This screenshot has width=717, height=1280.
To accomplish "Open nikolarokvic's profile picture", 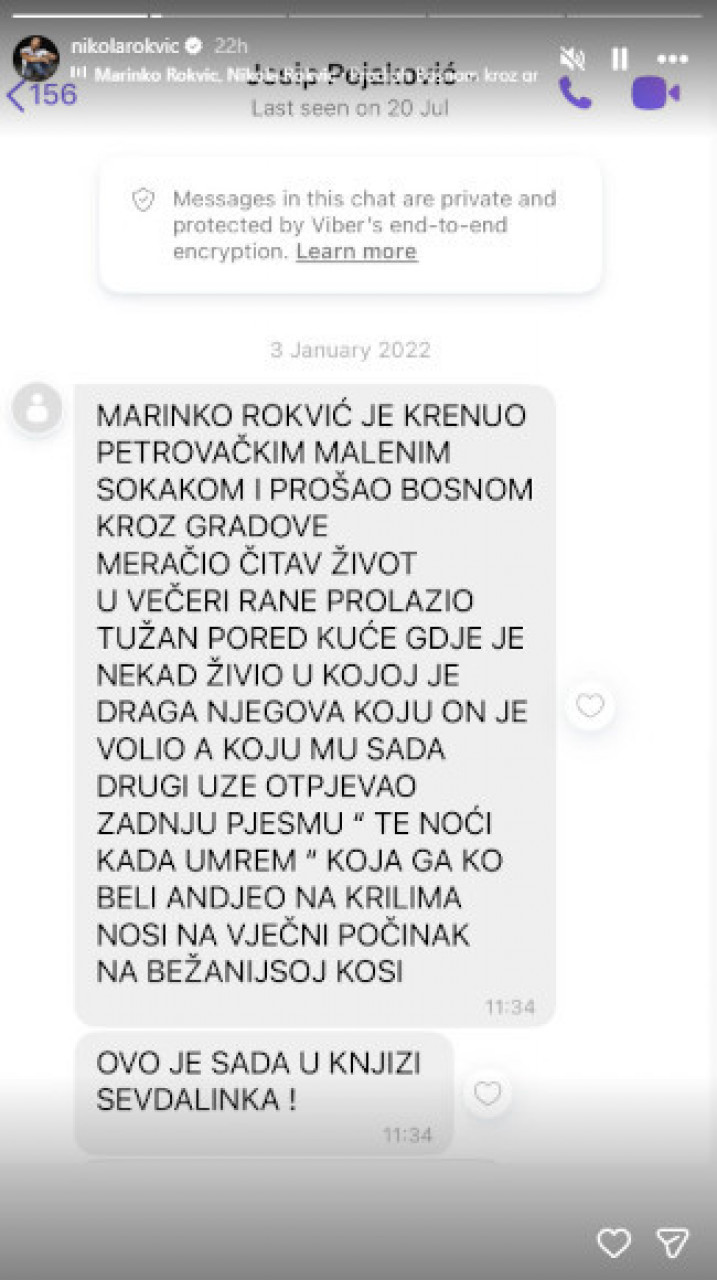I will pos(35,58).
